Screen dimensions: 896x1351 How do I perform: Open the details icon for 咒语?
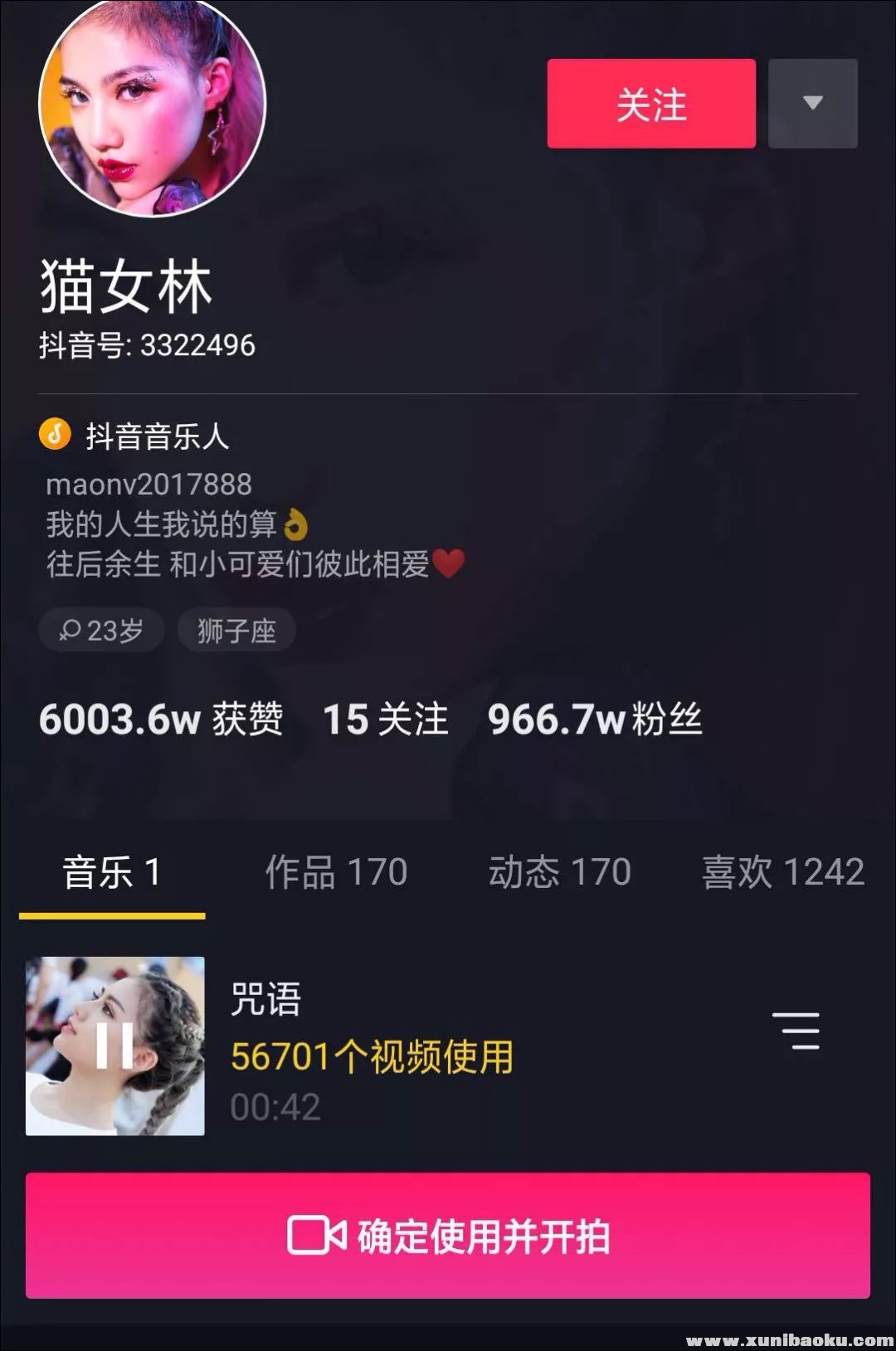pyautogui.click(x=796, y=1032)
